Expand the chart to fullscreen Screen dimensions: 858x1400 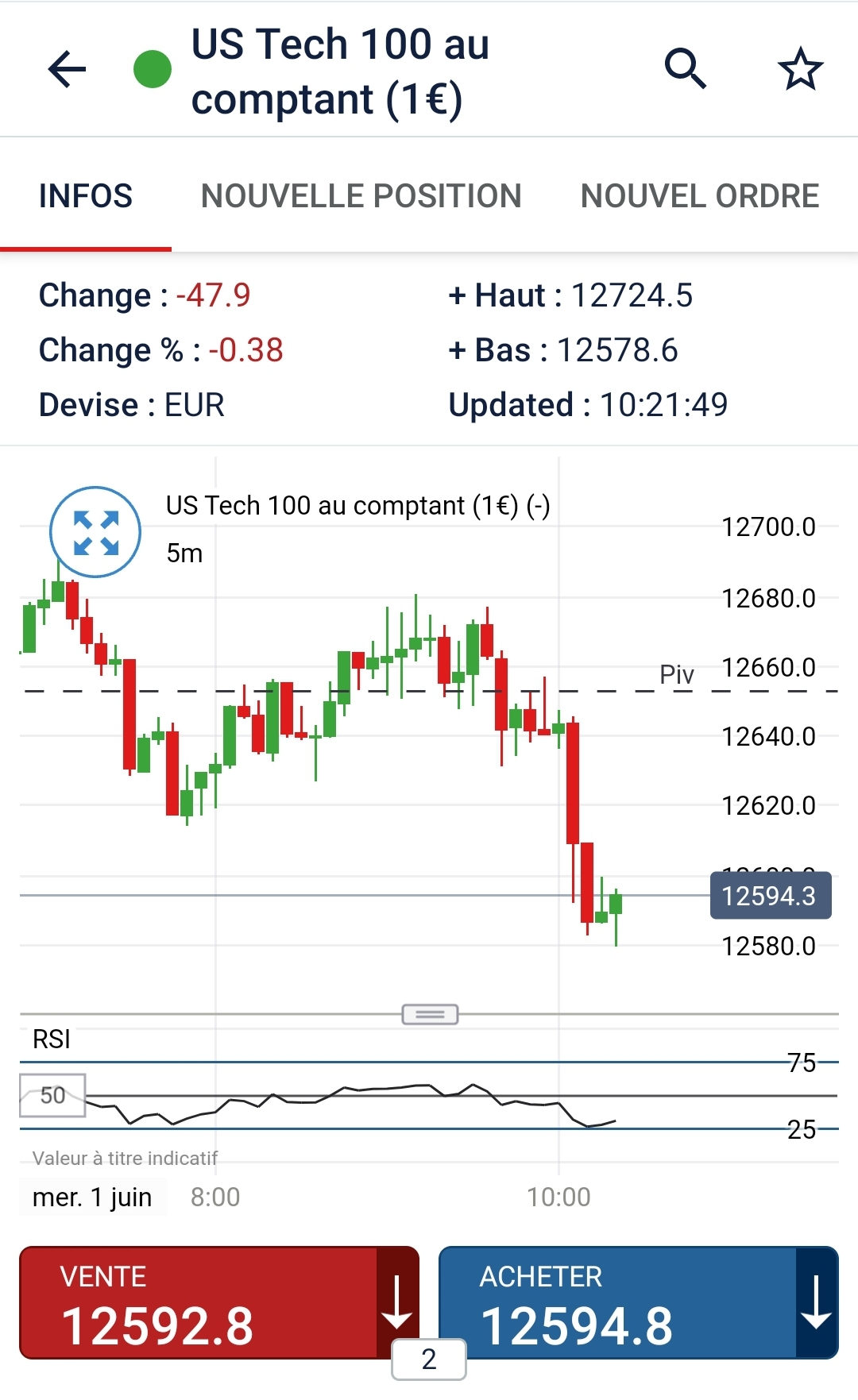pyautogui.click(x=95, y=532)
